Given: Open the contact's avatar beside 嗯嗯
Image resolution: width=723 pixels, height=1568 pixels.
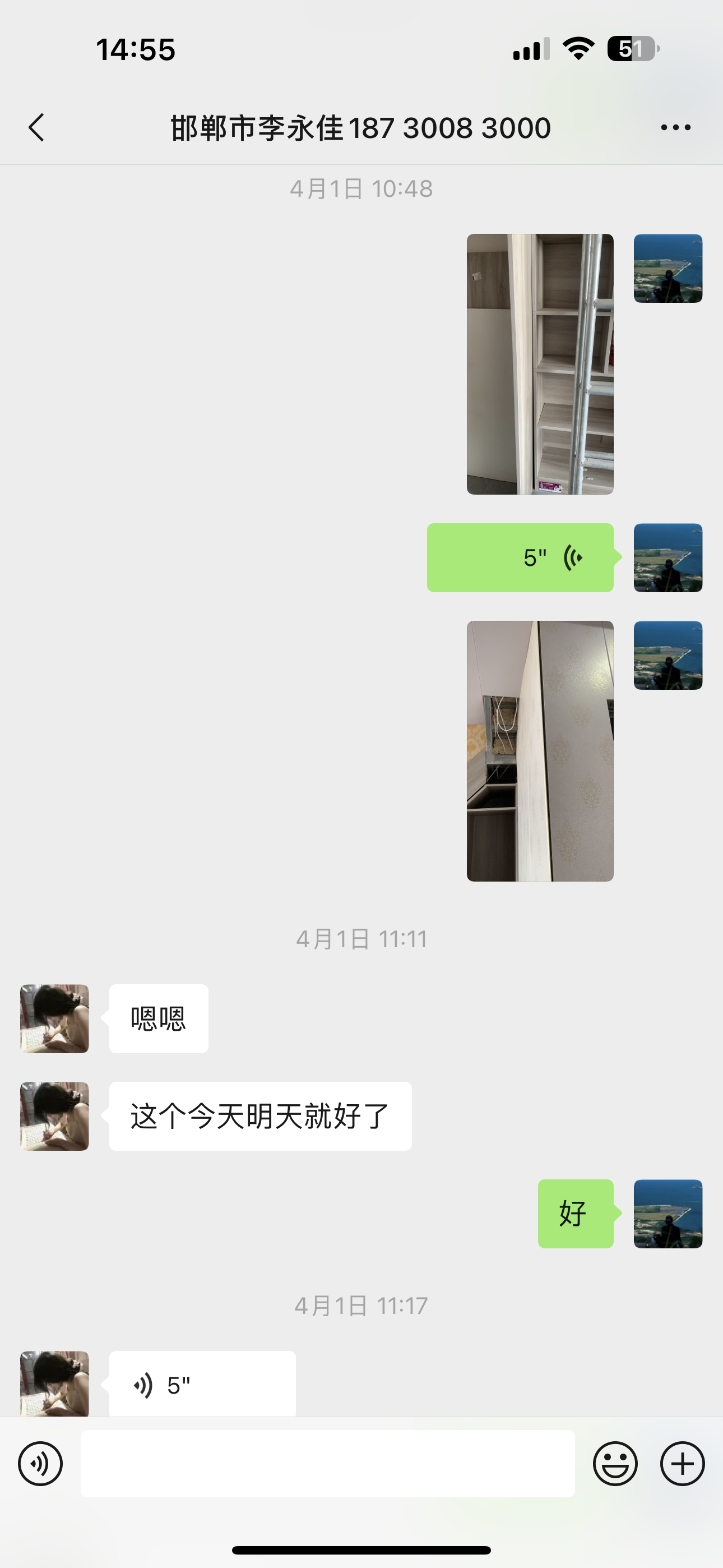Looking at the screenshot, I should click(55, 1018).
